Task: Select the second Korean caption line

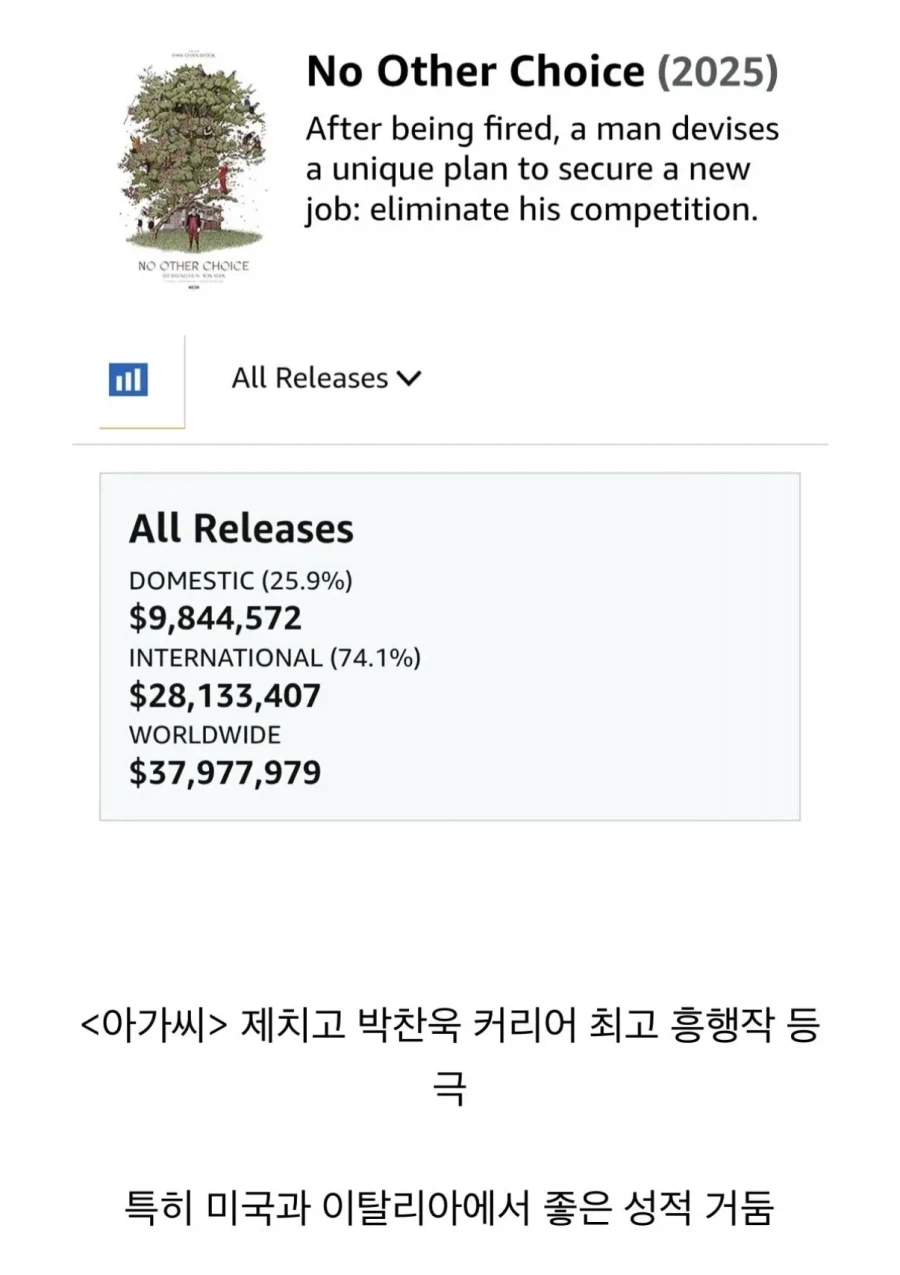Action: [450, 1208]
